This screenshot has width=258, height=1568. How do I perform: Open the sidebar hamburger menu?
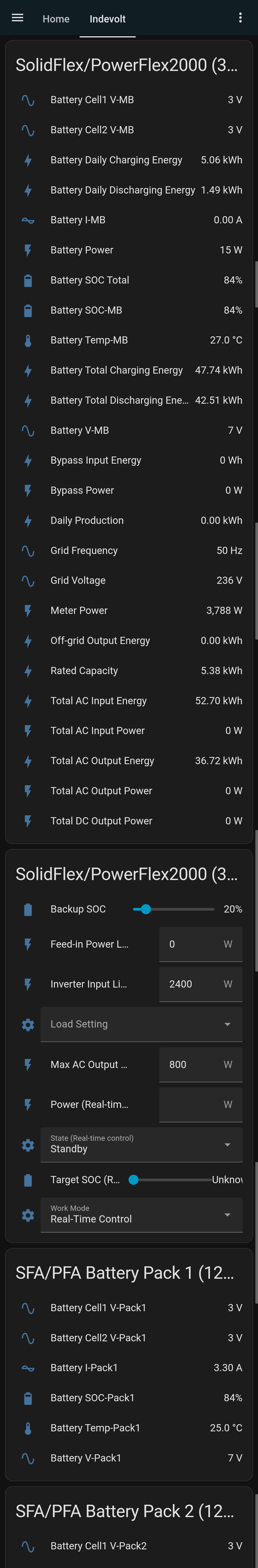point(18,18)
